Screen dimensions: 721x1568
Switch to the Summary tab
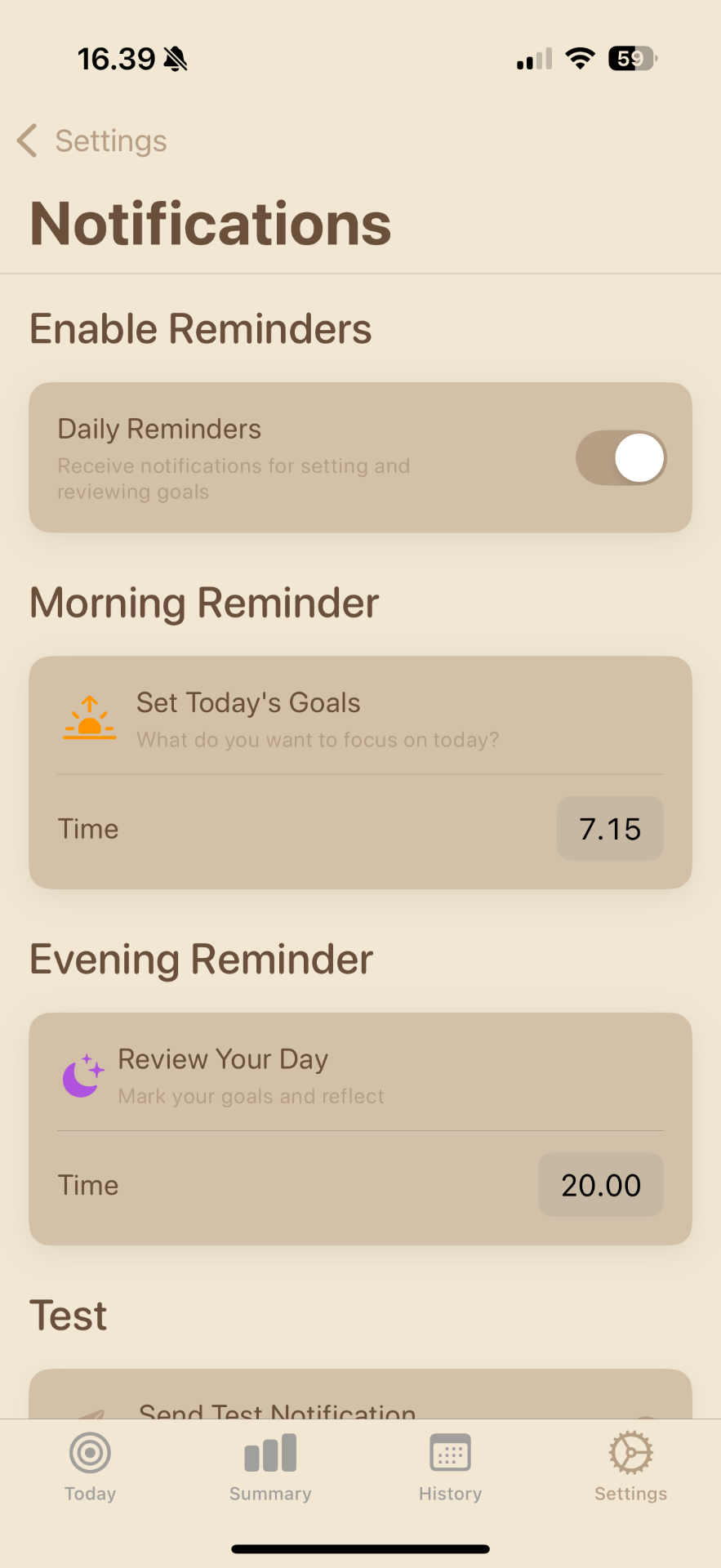point(270,1468)
